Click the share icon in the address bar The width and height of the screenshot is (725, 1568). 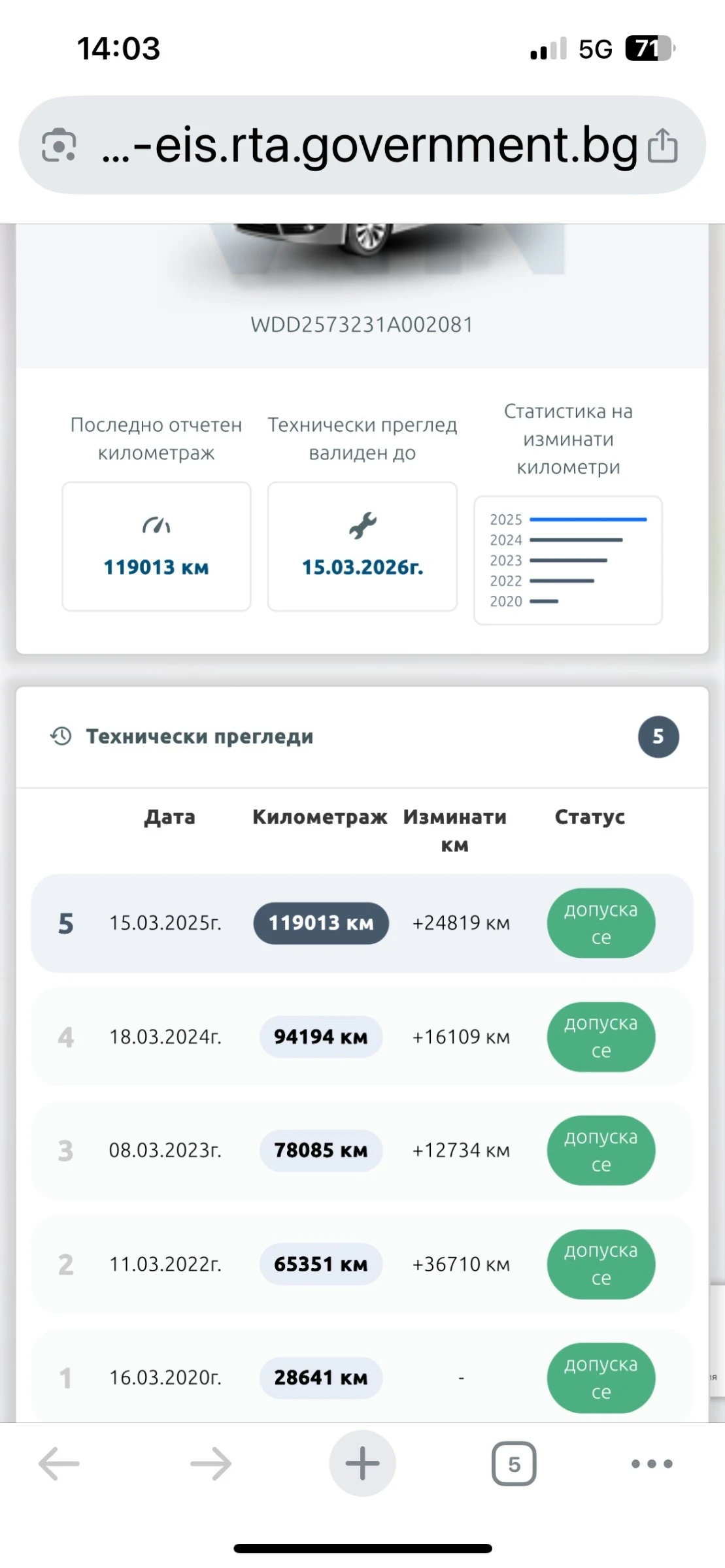(x=666, y=146)
